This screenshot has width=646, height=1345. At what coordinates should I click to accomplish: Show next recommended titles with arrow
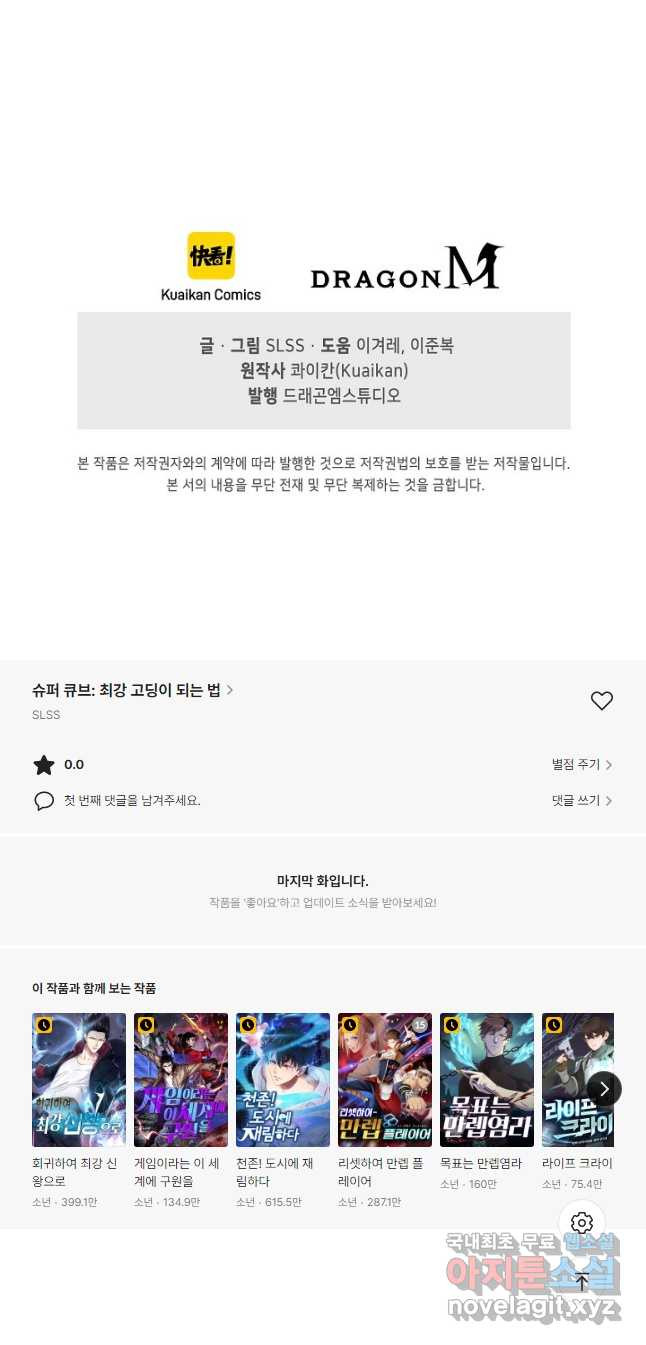coord(603,1088)
